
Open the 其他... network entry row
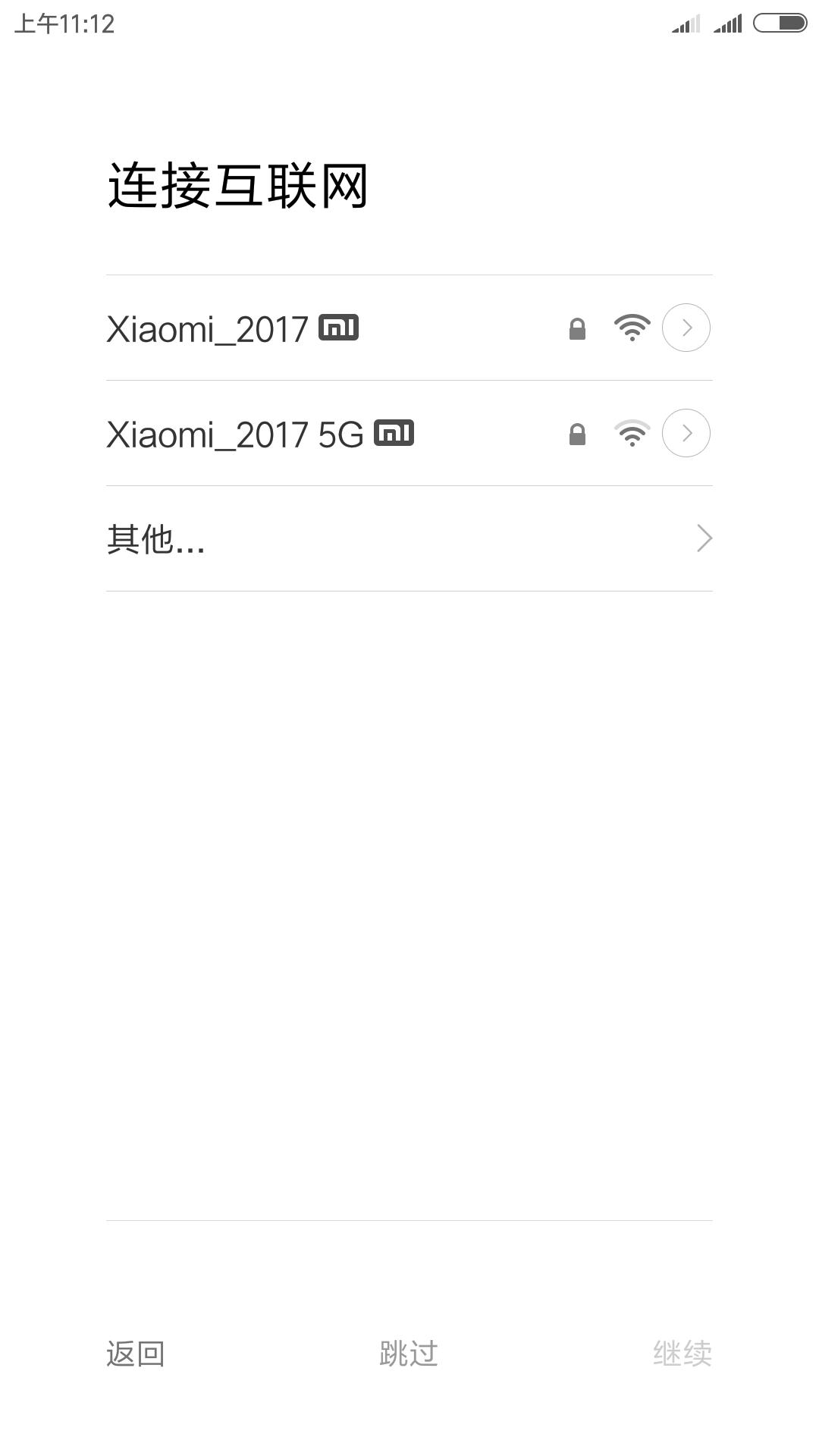[303, 538]
